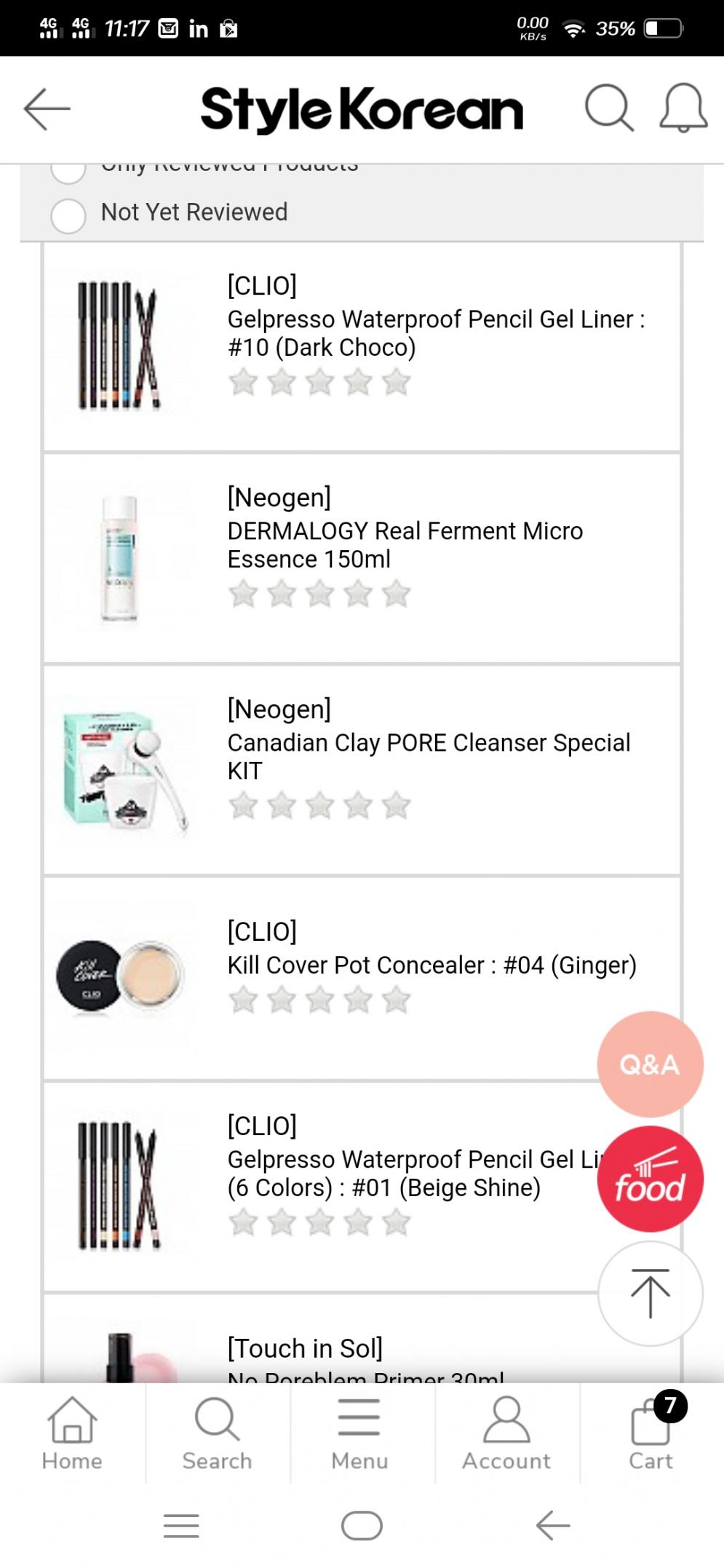
Task: Go back using the header arrow
Action: tap(47, 109)
